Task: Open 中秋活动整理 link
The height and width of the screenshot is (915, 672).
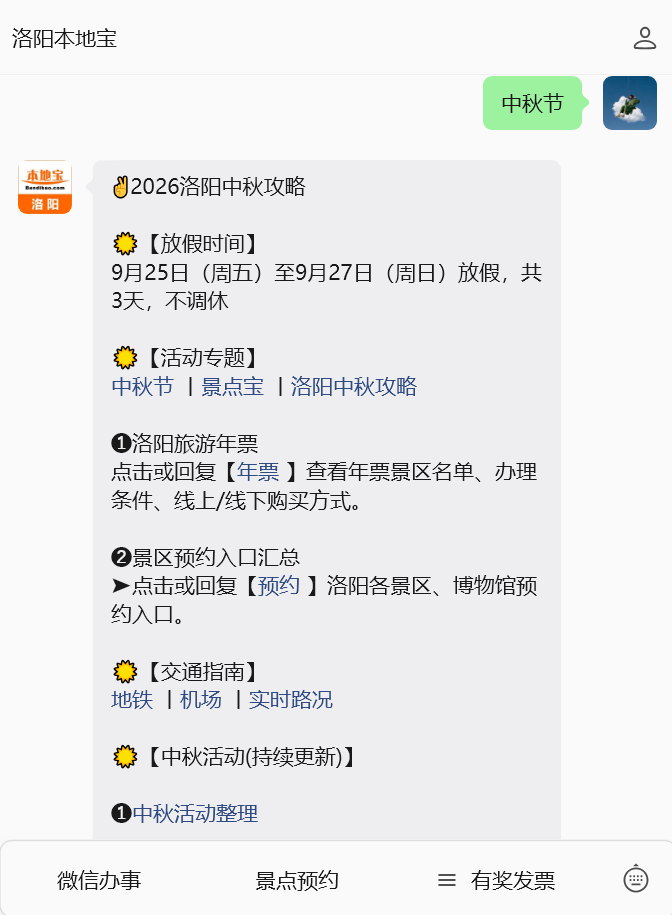Action: point(195,813)
